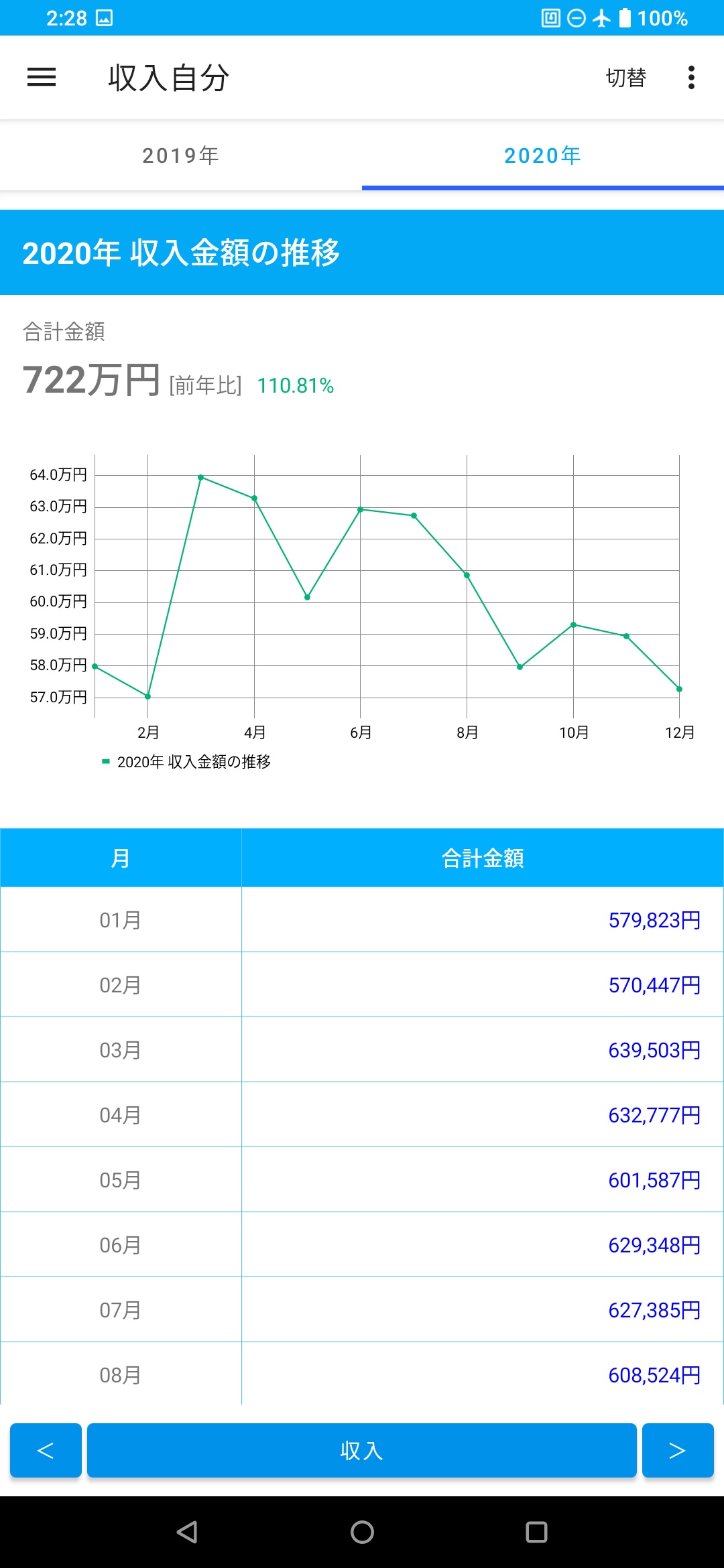This screenshot has height=1568, width=724.
Task: Open the 05月 amount 601,587円
Action: click(654, 1180)
